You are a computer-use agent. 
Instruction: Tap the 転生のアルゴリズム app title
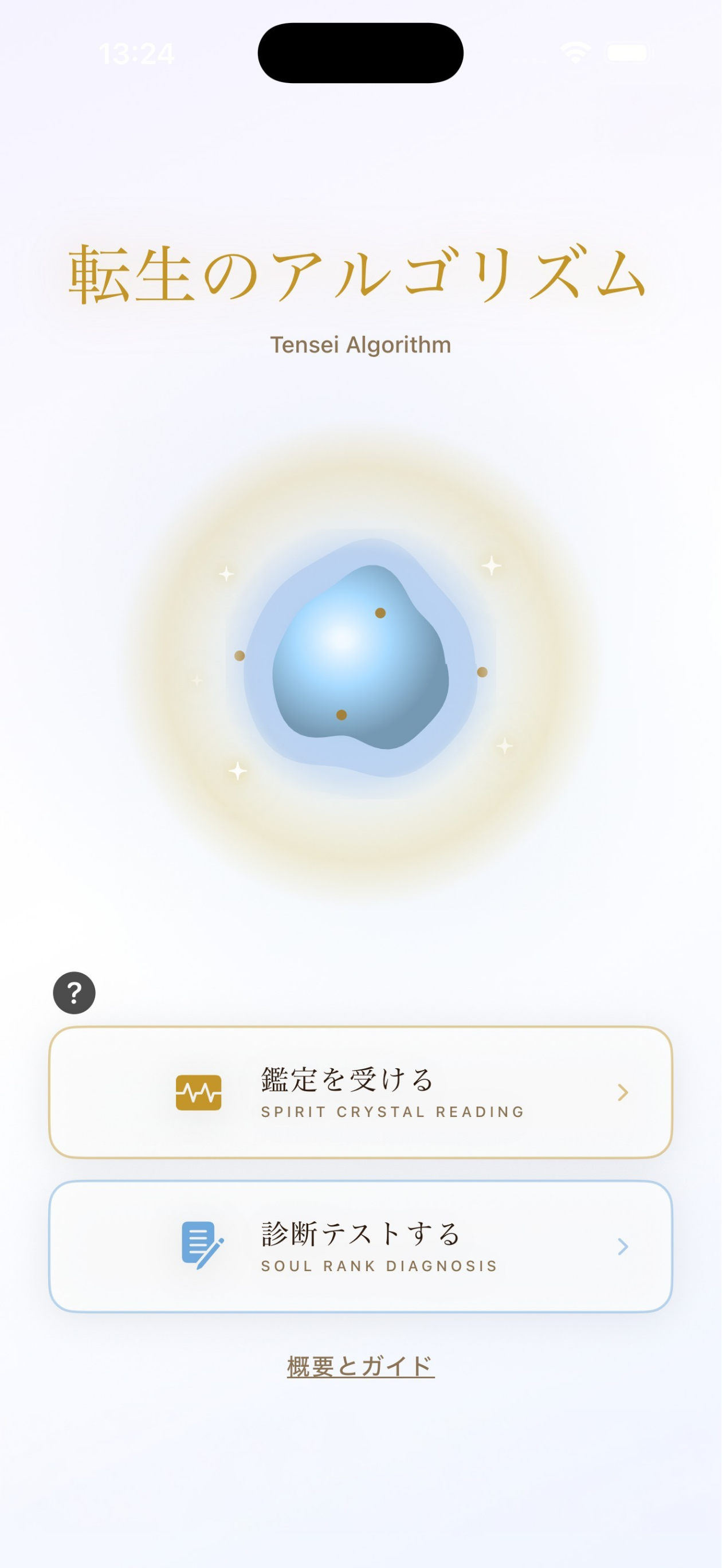[359, 272]
